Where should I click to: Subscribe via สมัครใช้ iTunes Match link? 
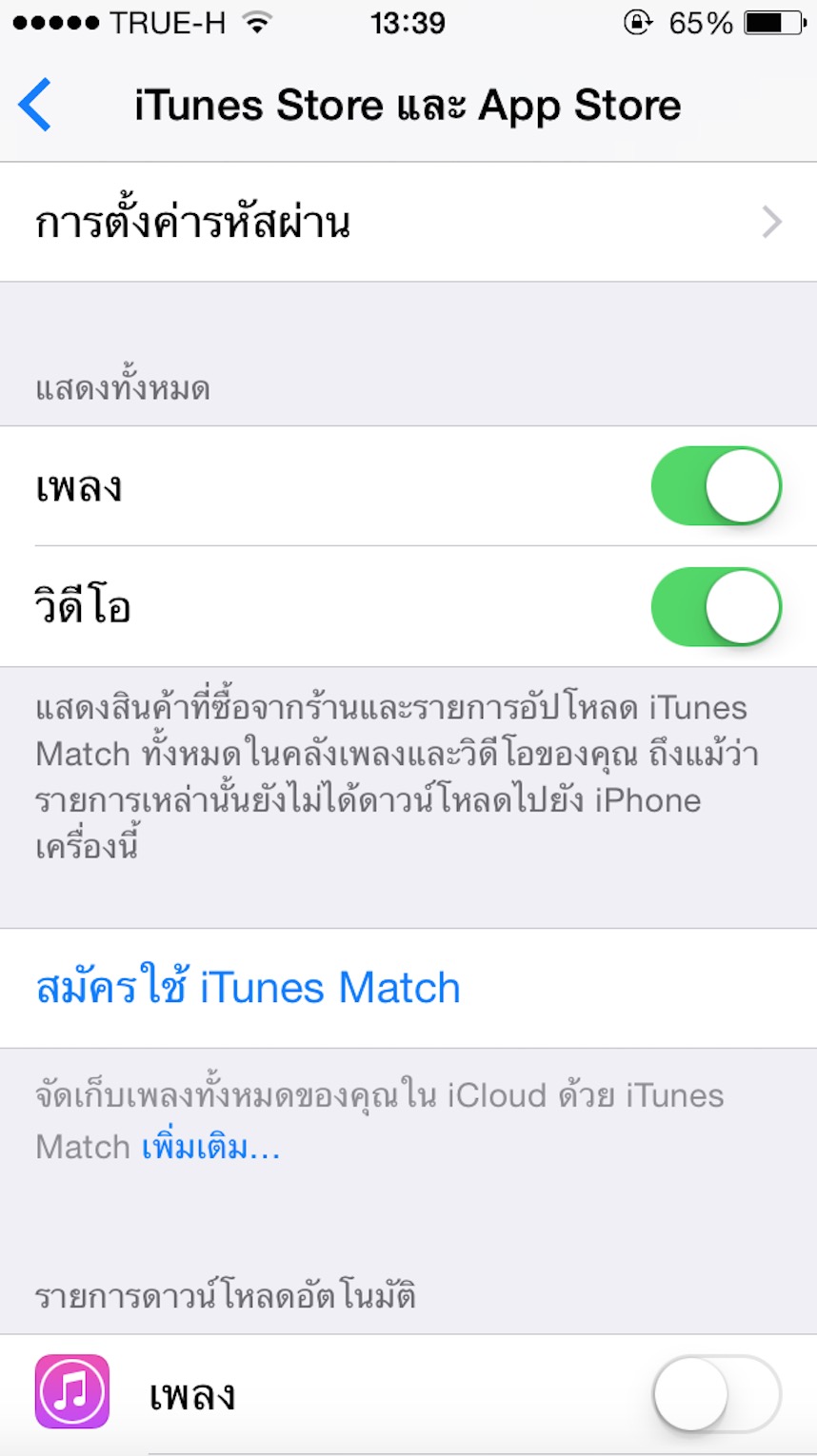tap(246, 987)
